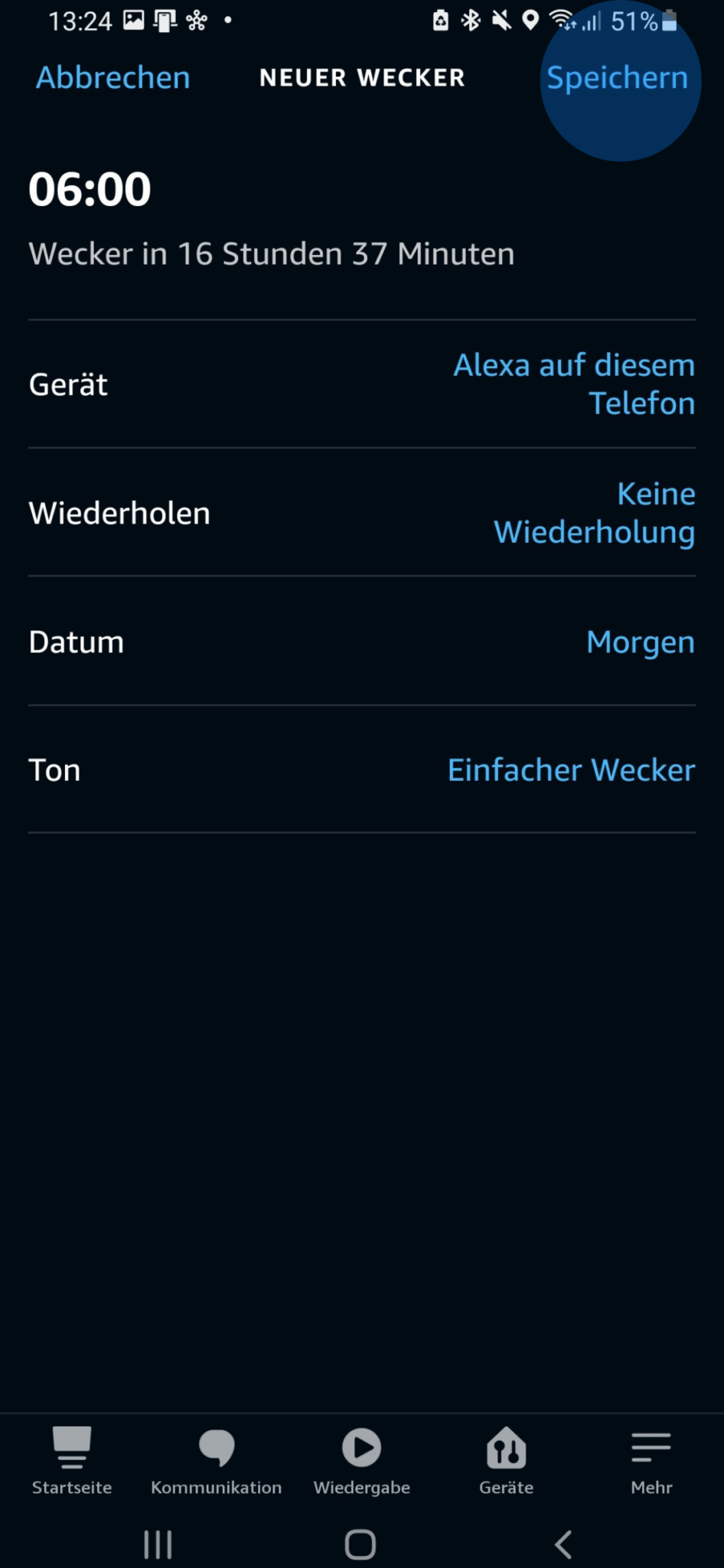
Task: Tap the Wi-Fi status icon
Action: pos(564,21)
